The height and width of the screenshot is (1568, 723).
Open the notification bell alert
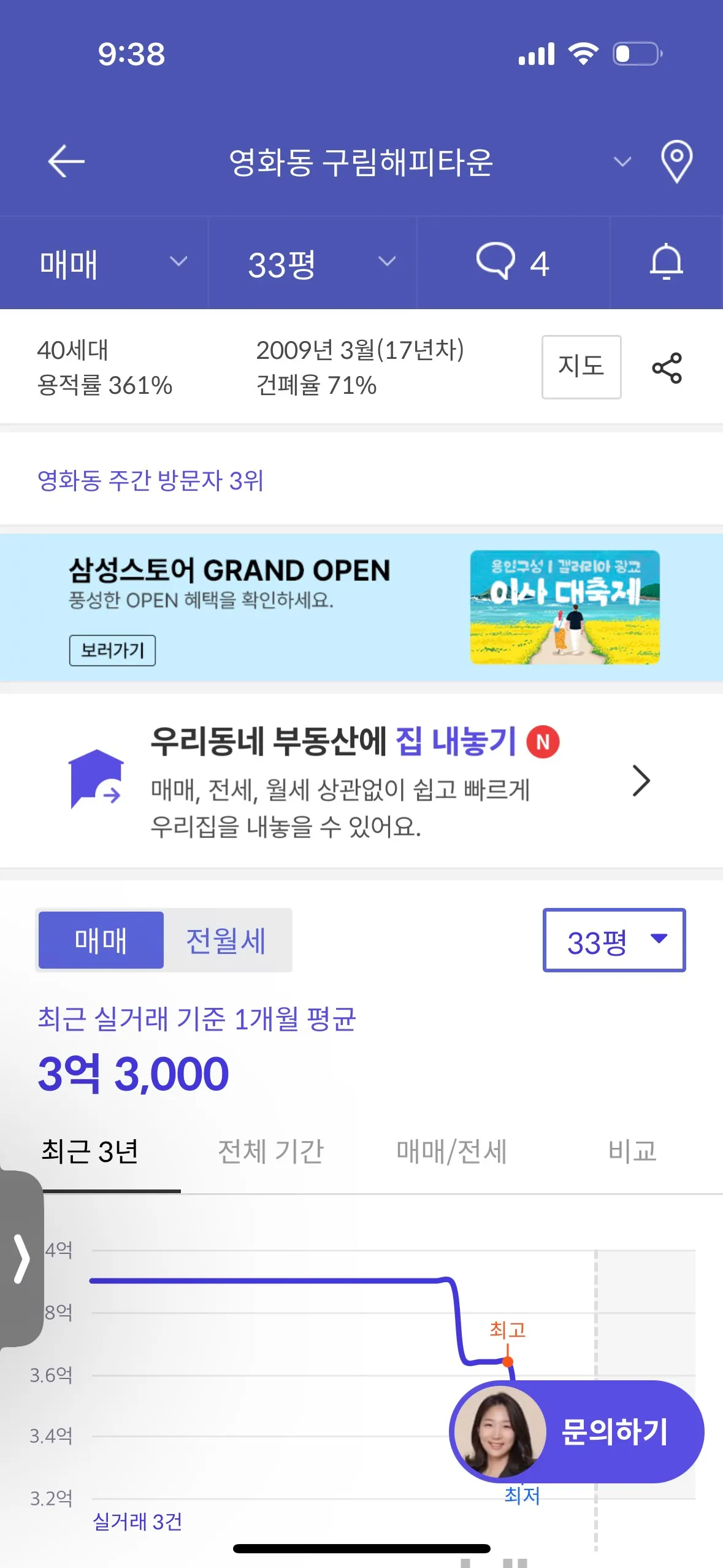point(666,263)
